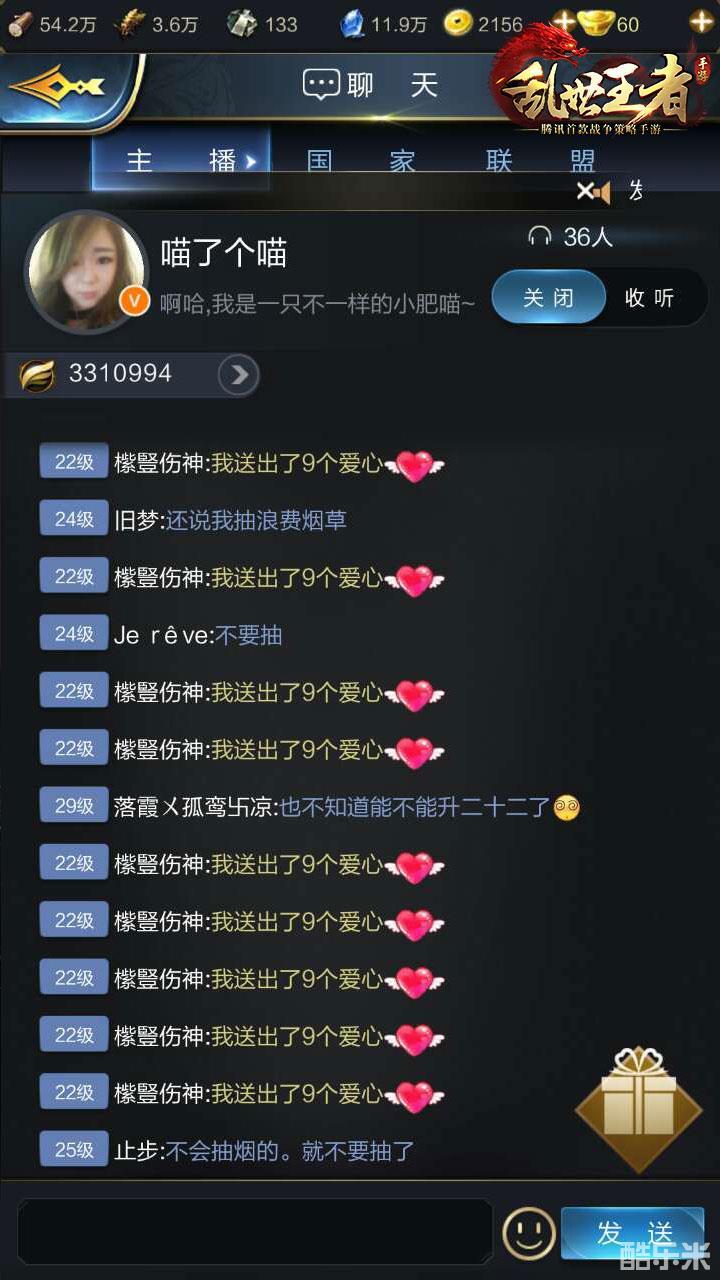
Task: Tap the muted speaker icon
Action: click(x=594, y=191)
